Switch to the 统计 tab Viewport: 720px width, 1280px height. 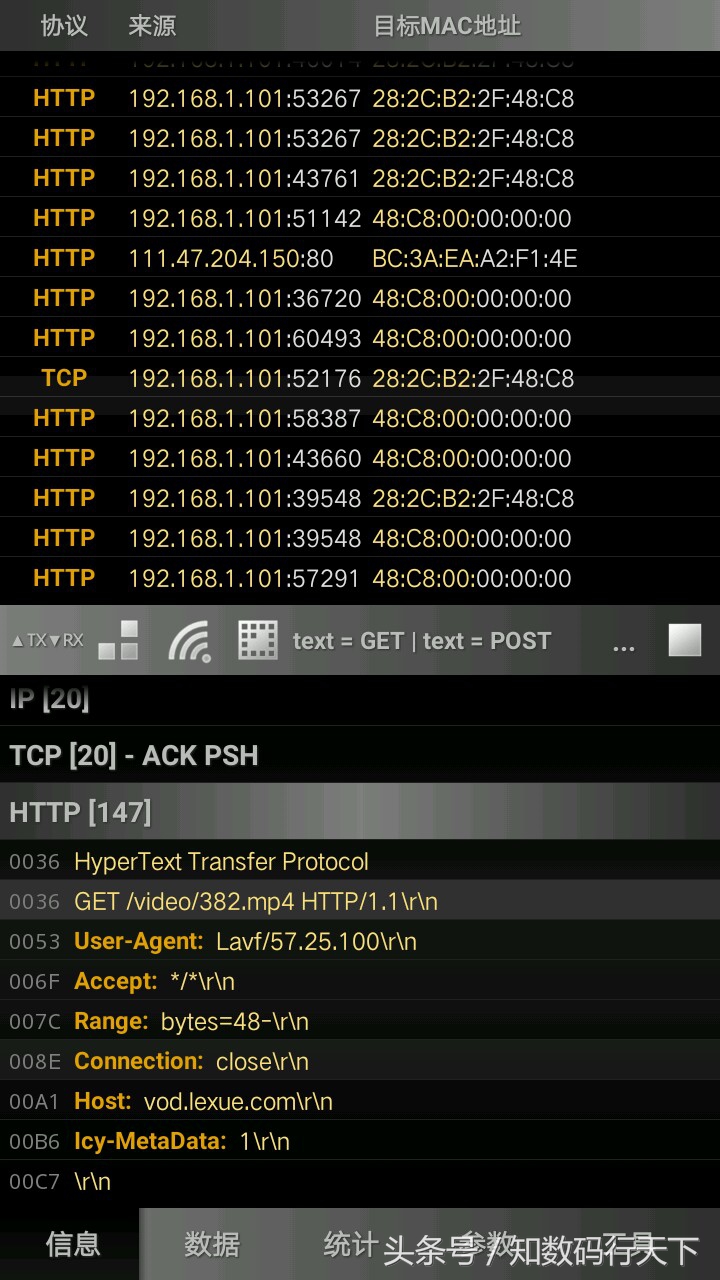[x=350, y=1244]
